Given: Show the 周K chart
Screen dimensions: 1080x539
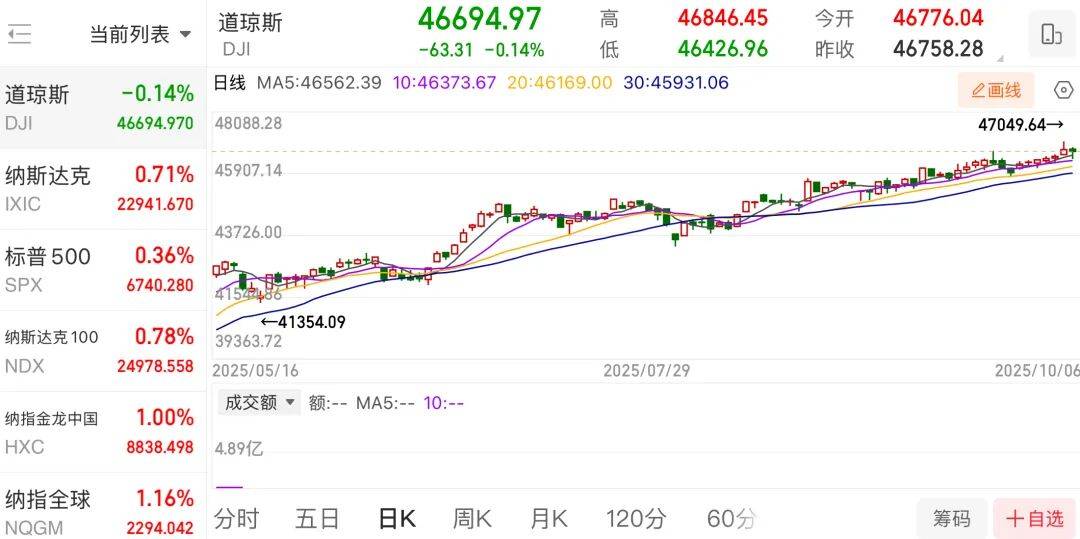Looking at the screenshot, I should 472,518.
